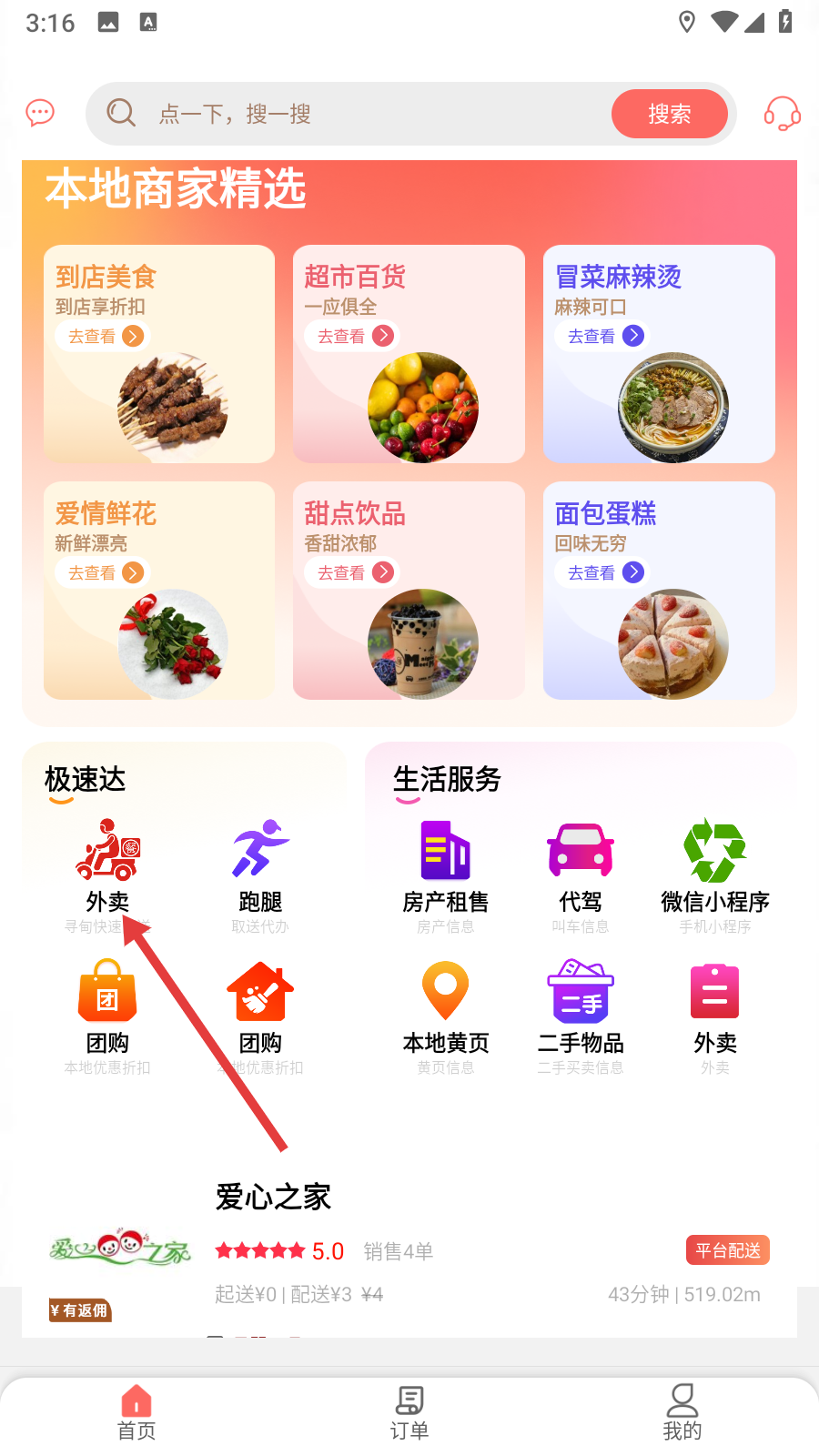
Task: Open the customer service headset icon
Action: tap(782, 114)
